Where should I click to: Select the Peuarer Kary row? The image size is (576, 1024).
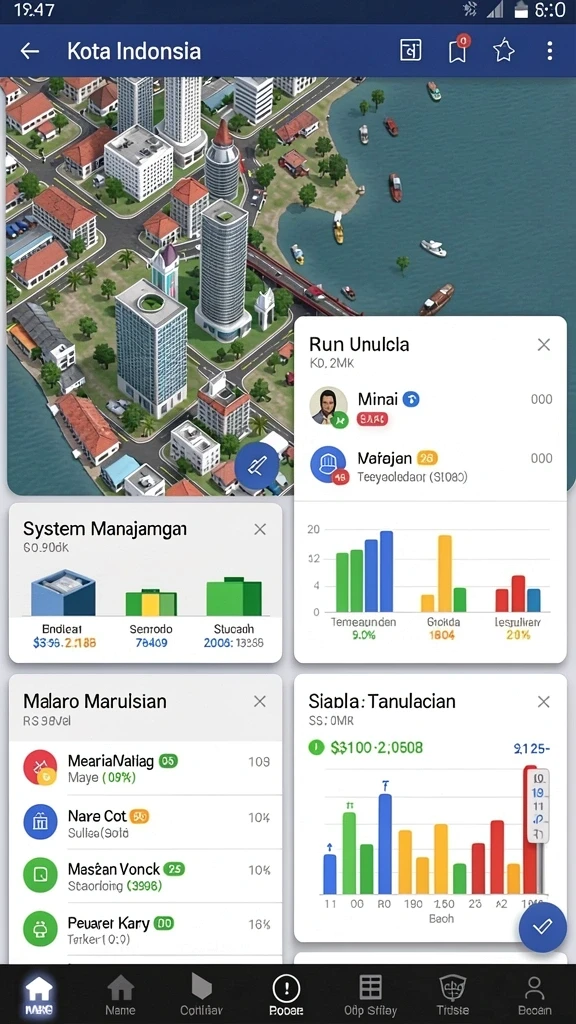click(x=146, y=931)
